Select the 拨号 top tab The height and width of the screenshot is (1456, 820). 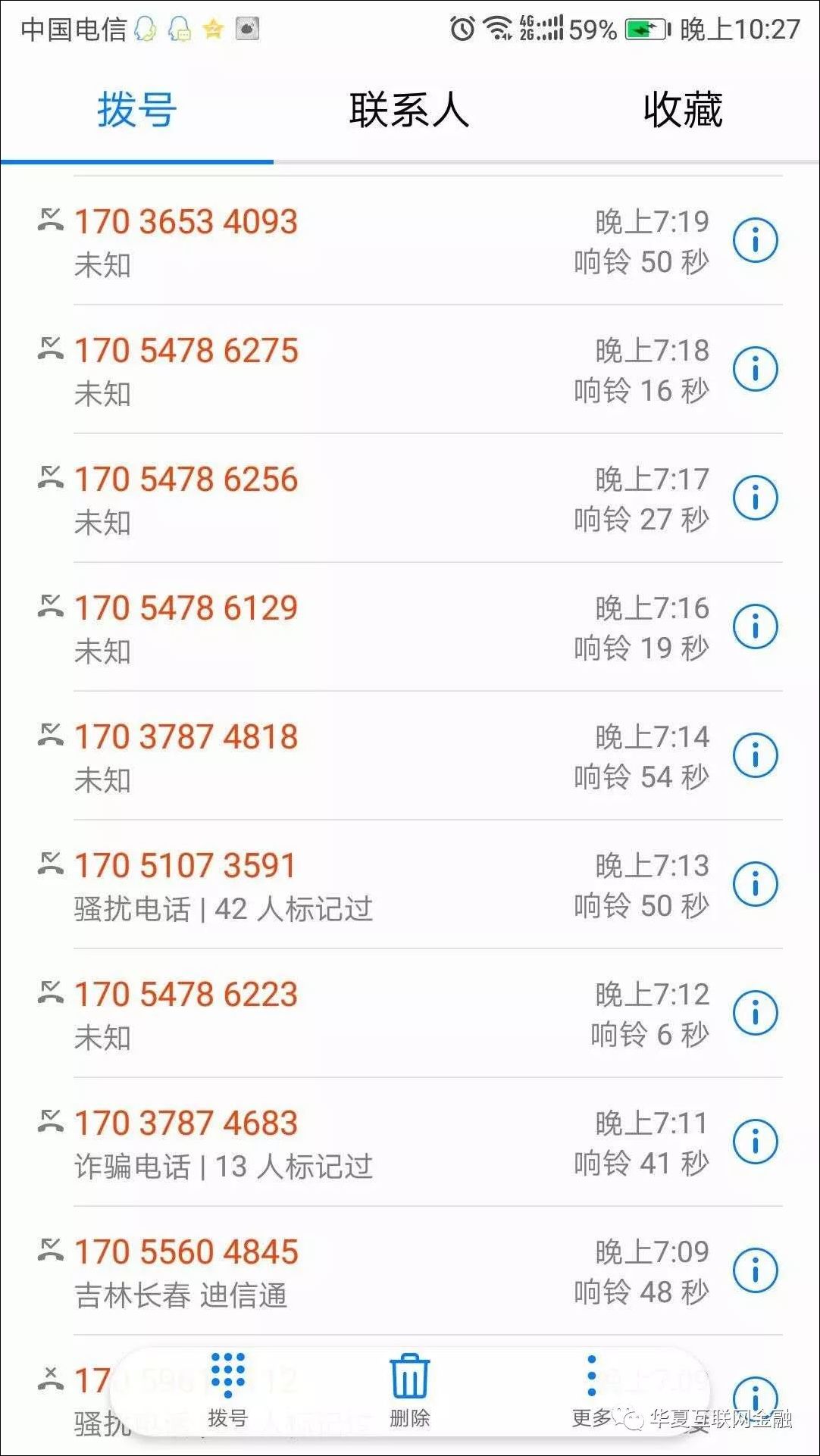coord(137,111)
